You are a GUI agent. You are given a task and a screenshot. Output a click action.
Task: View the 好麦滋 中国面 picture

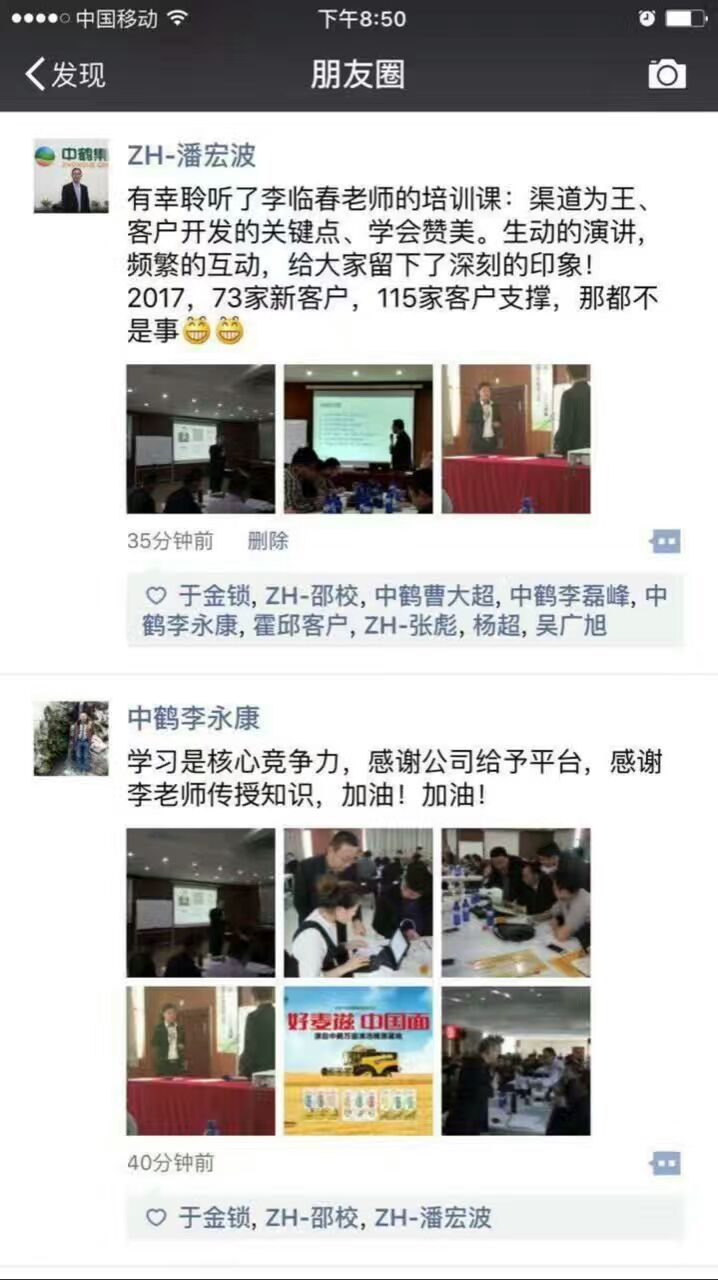[x=358, y=1061]
